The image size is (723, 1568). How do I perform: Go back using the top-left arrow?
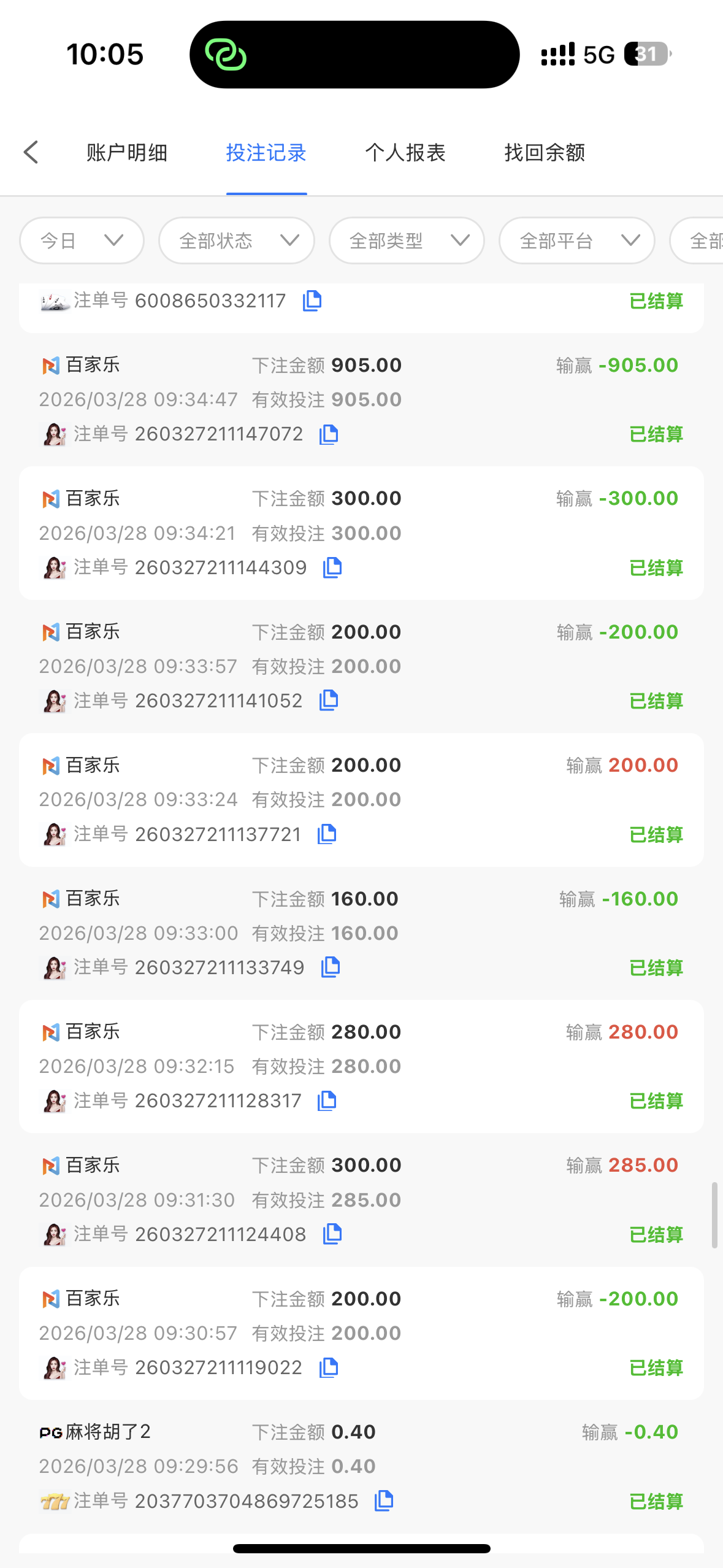pyautogui.click(x=31, y=152)
